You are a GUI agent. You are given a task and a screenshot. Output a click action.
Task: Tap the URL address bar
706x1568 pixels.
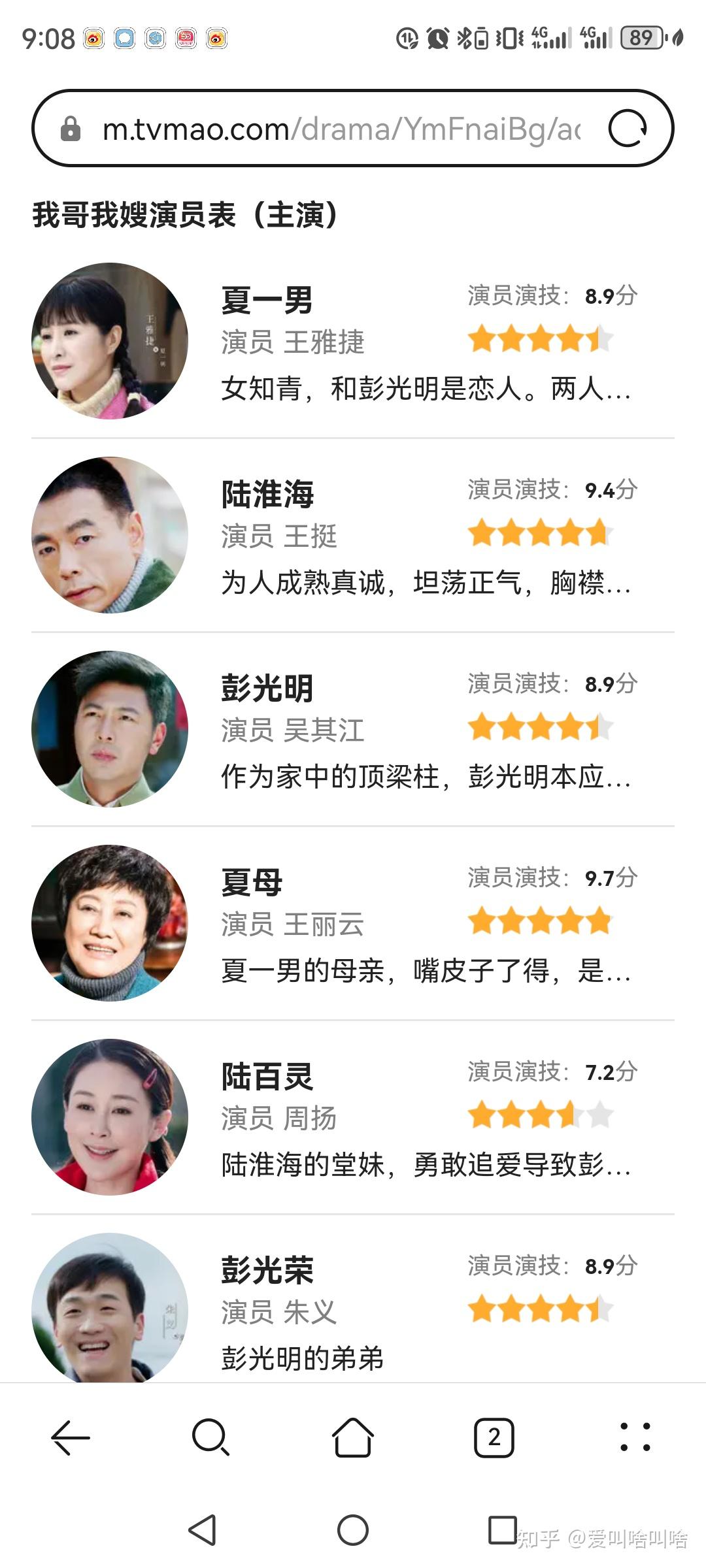coord(340,129)
